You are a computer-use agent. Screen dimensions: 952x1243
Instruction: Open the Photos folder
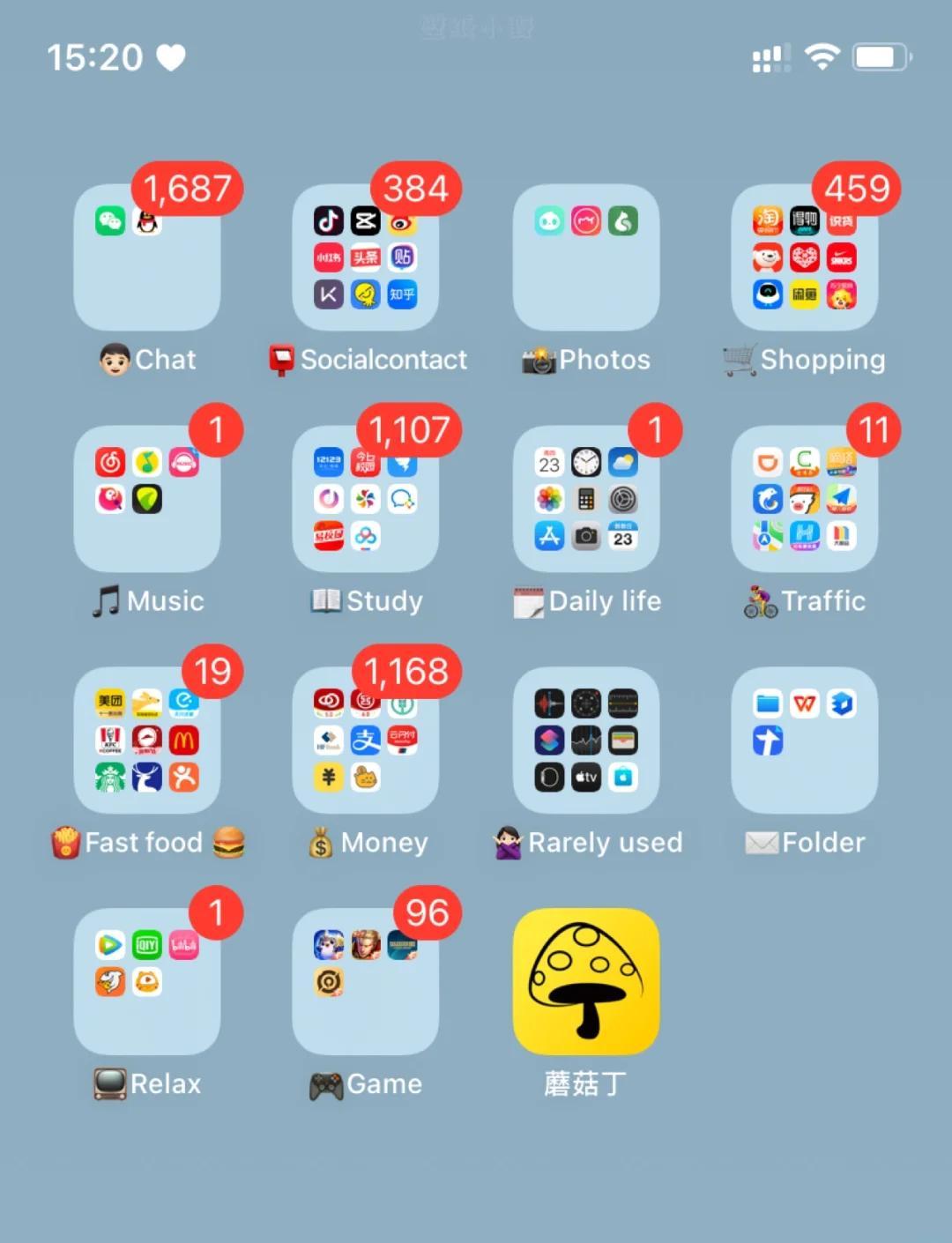pyautogui.click(x=585, y=257)
